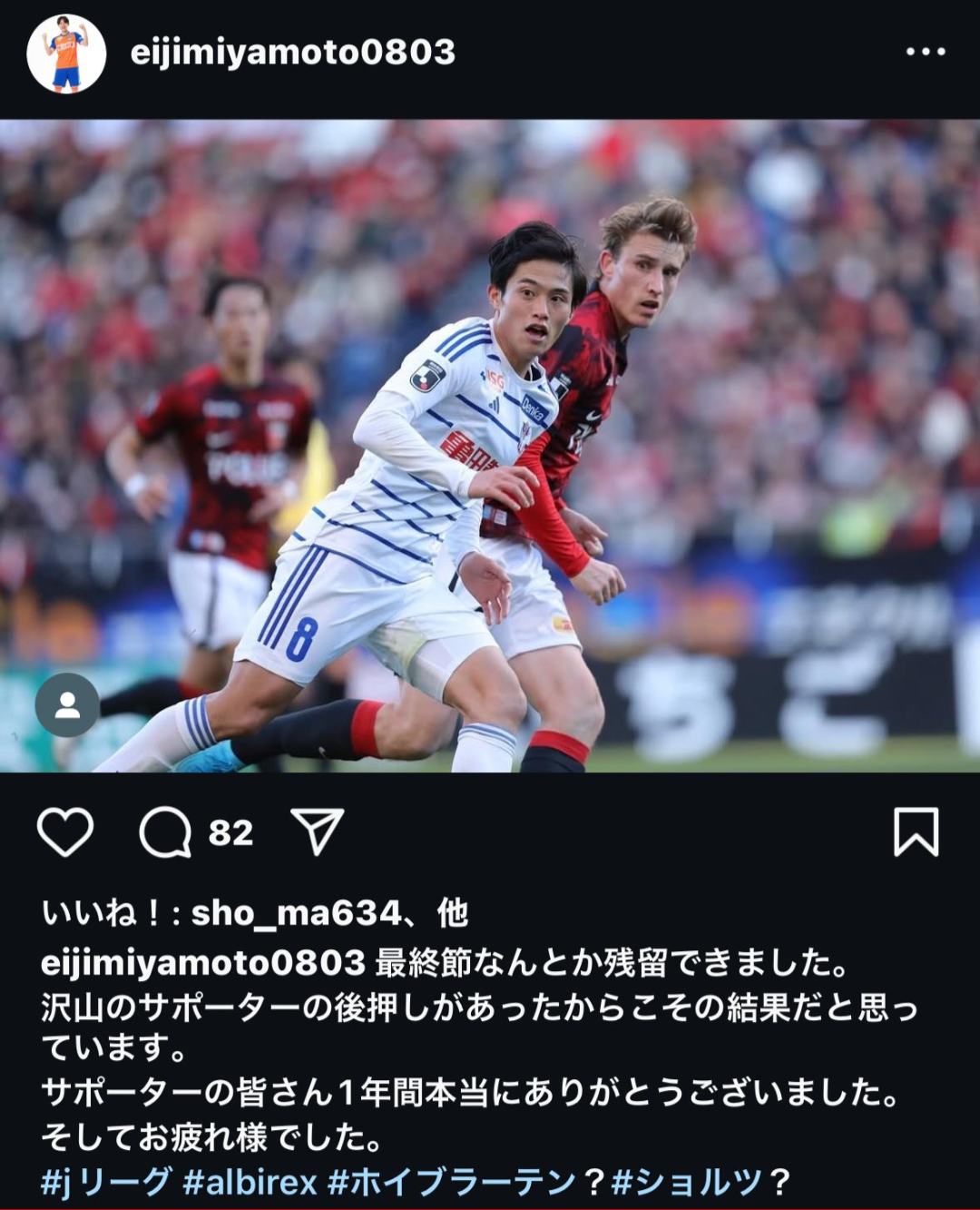This screenshot has width=980, height=1210.
Task: Save the post with the bookmark icon
Action: (916, 831)
